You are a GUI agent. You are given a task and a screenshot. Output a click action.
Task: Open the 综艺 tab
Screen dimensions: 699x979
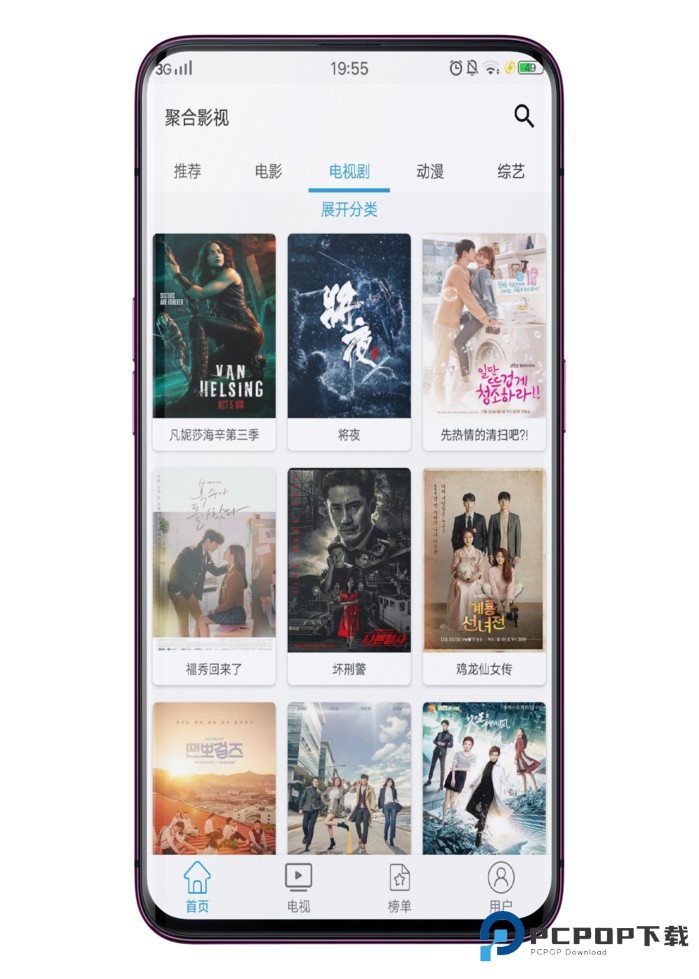pos(511,171)
